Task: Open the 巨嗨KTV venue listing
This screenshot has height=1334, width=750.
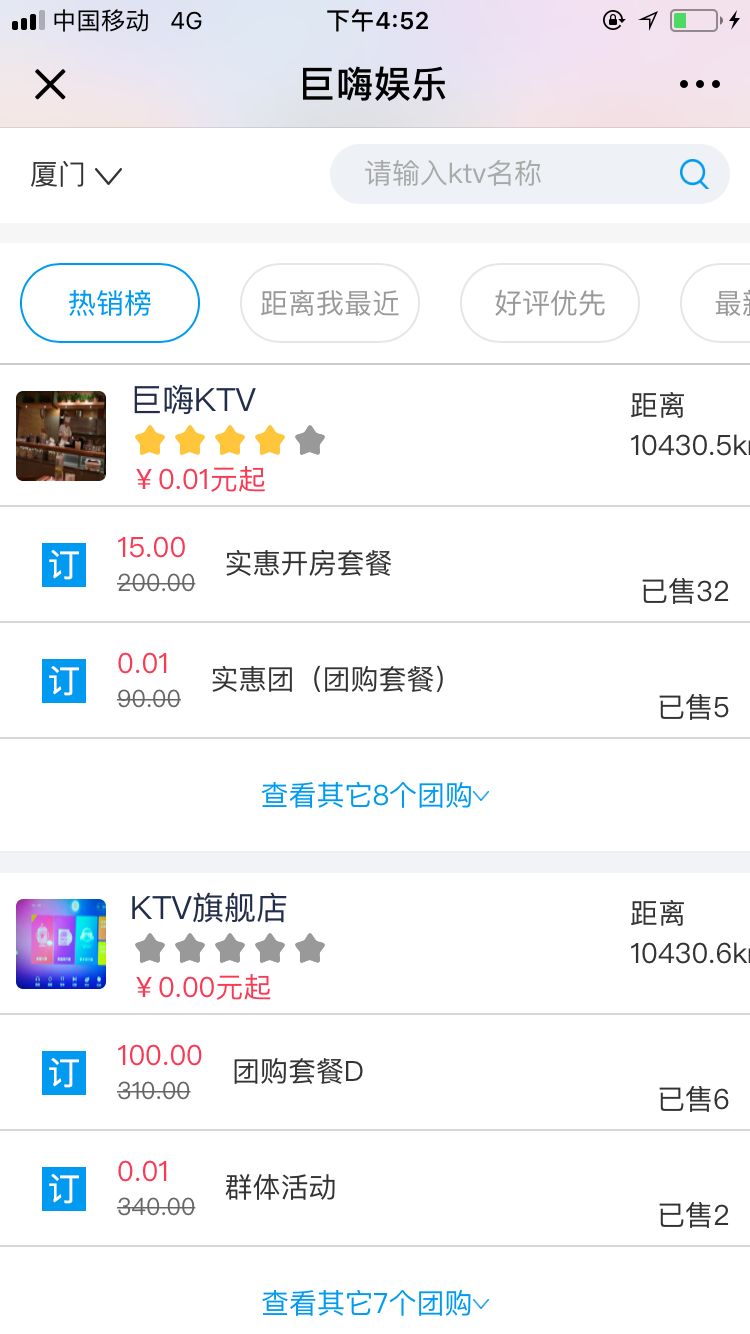Action: pos(195,402)
